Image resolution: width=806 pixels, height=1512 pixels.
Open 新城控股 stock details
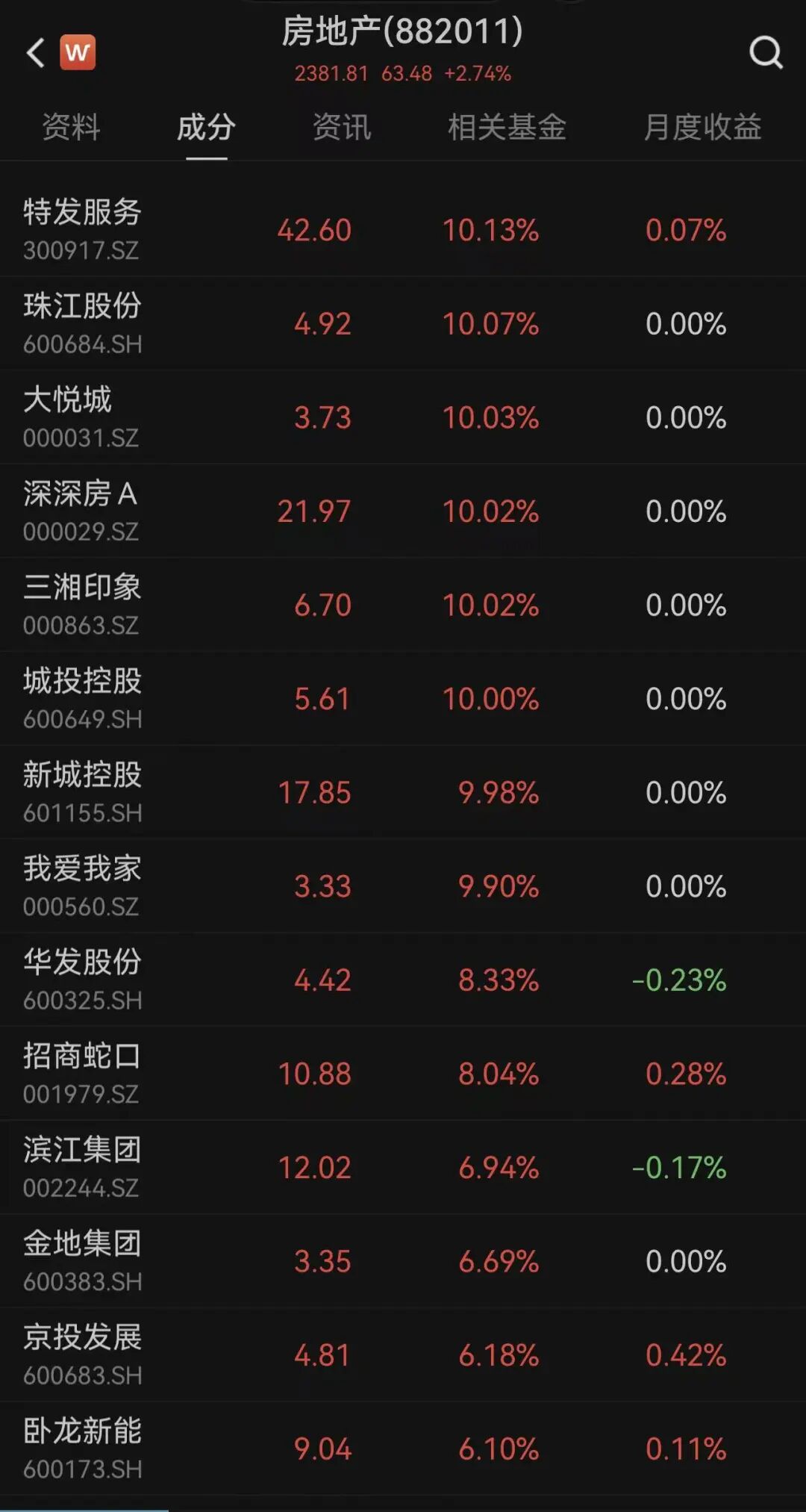[82, 792]
